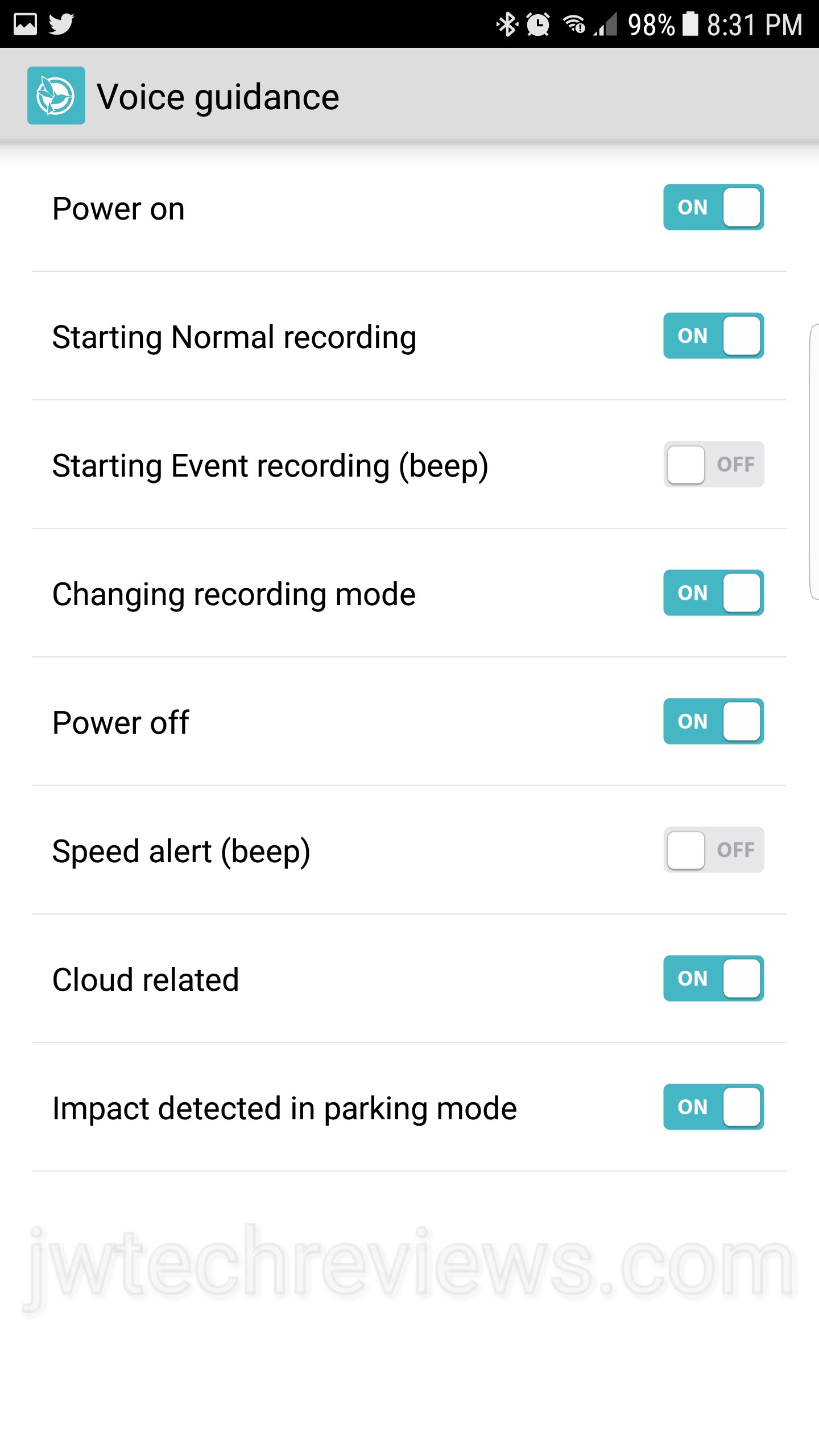Image resolution: width=819 pixels, height=1456 pixels.
Task: Toggle Impact detected in parking mode
Action: click(713, 1107)
